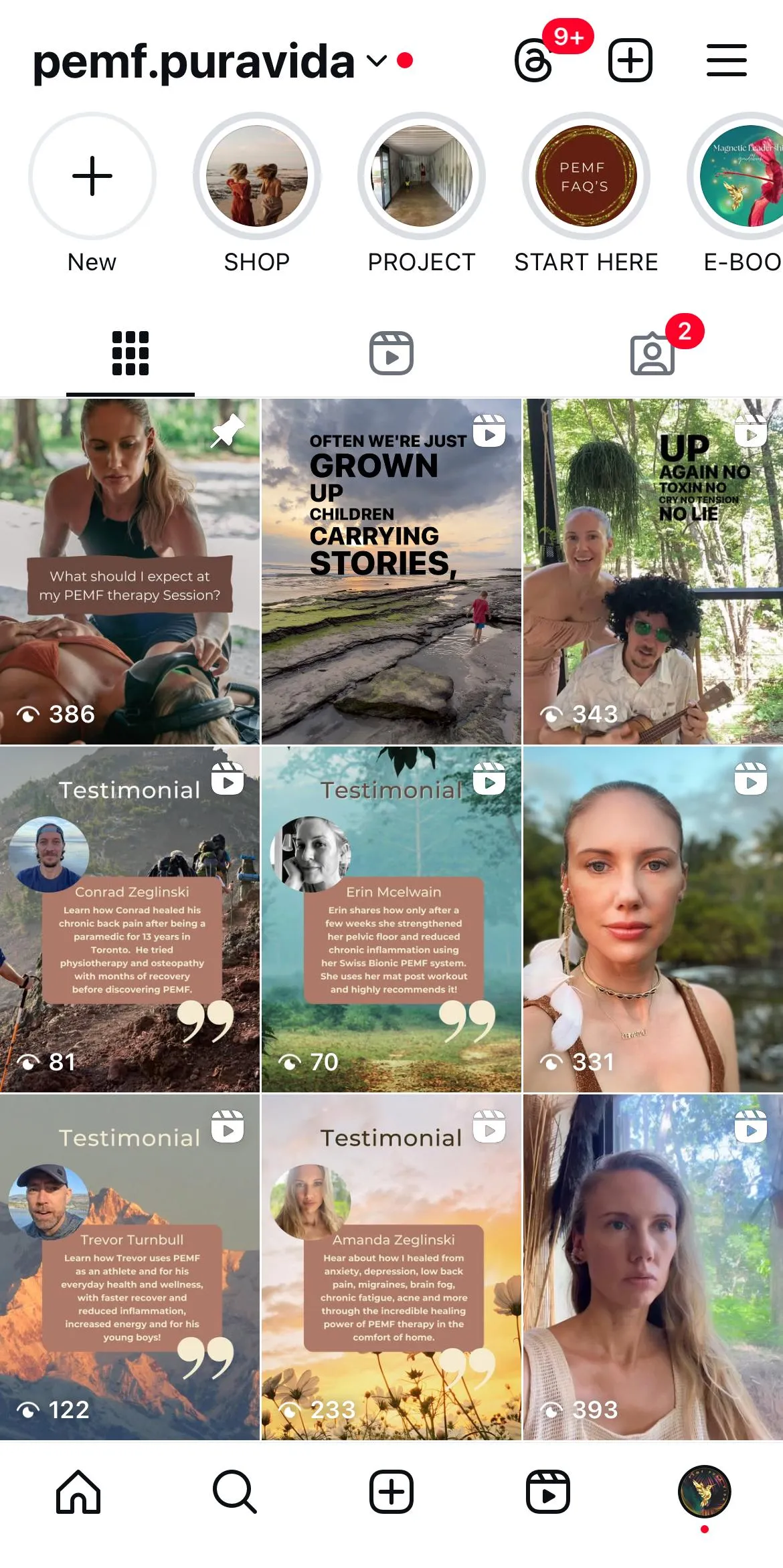
Task: Open the Grown Up Children reel
Action: (x=391, y=571)
